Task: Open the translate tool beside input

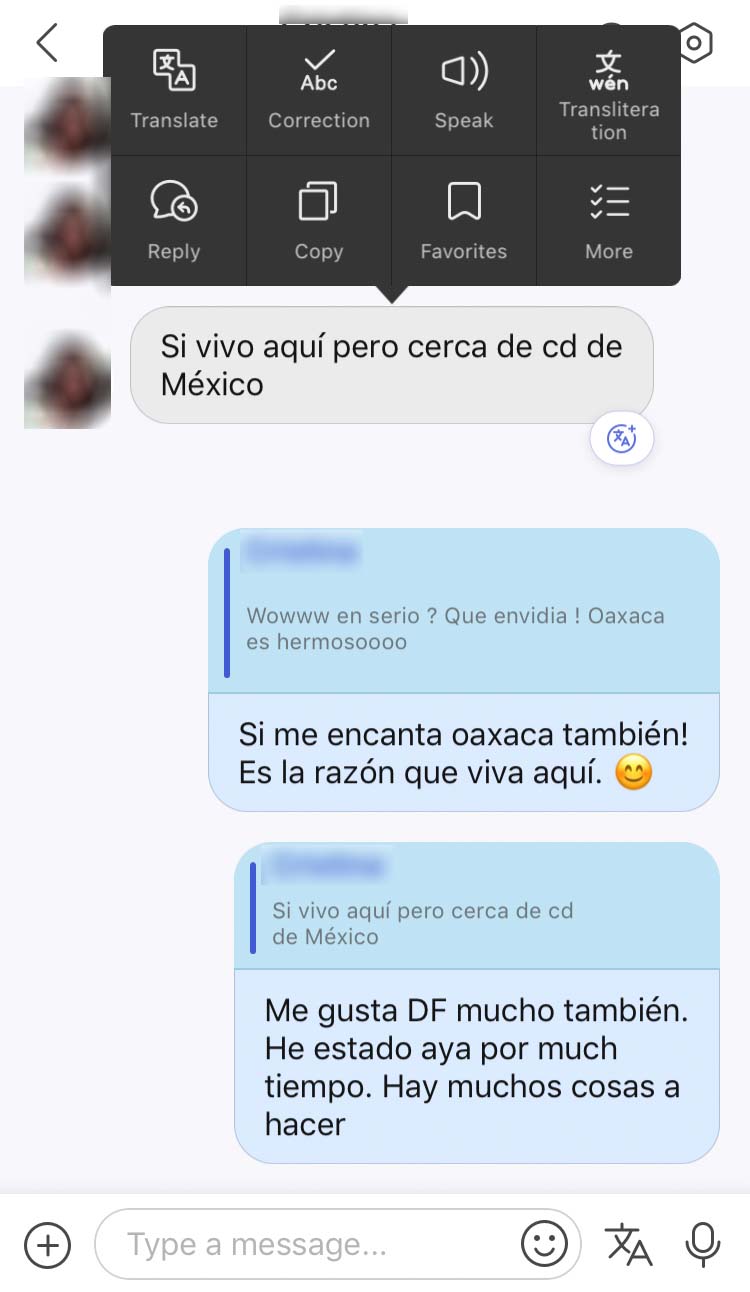Action: point(629,1245)
